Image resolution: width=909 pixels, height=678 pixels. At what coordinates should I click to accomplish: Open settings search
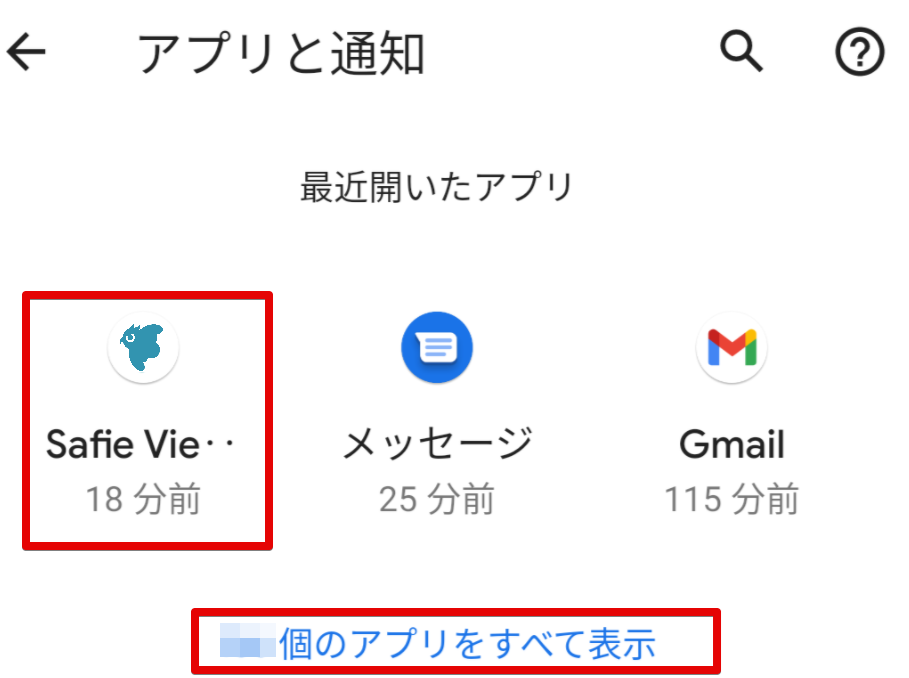[x=741, y=52]
